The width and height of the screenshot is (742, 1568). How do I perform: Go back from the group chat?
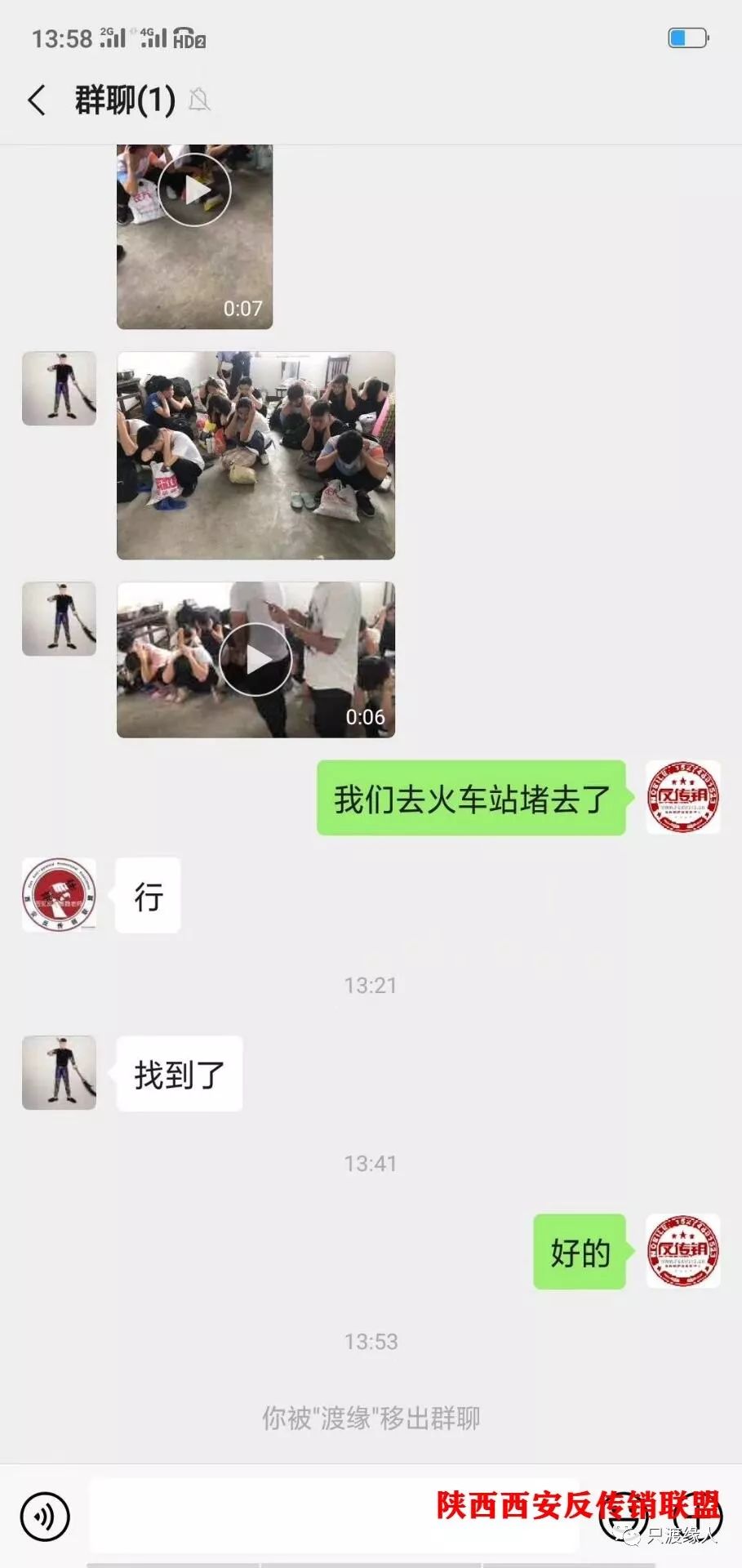pos(37,100)
